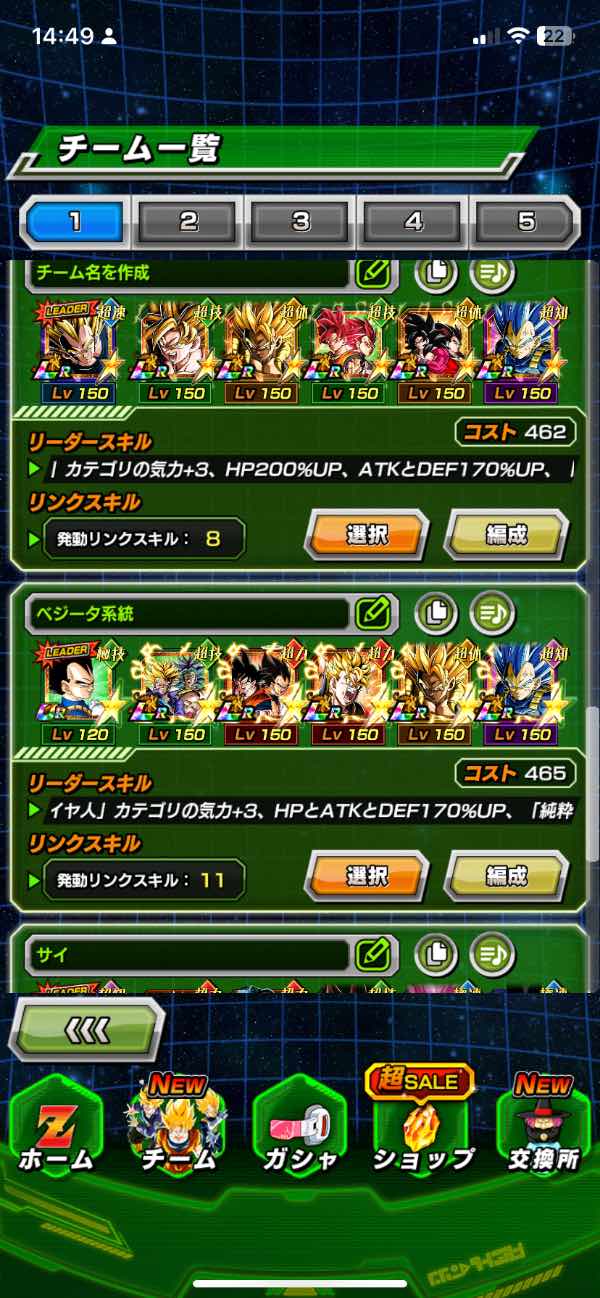Open music settings for ベジータ系統 team

coord(492,611)
